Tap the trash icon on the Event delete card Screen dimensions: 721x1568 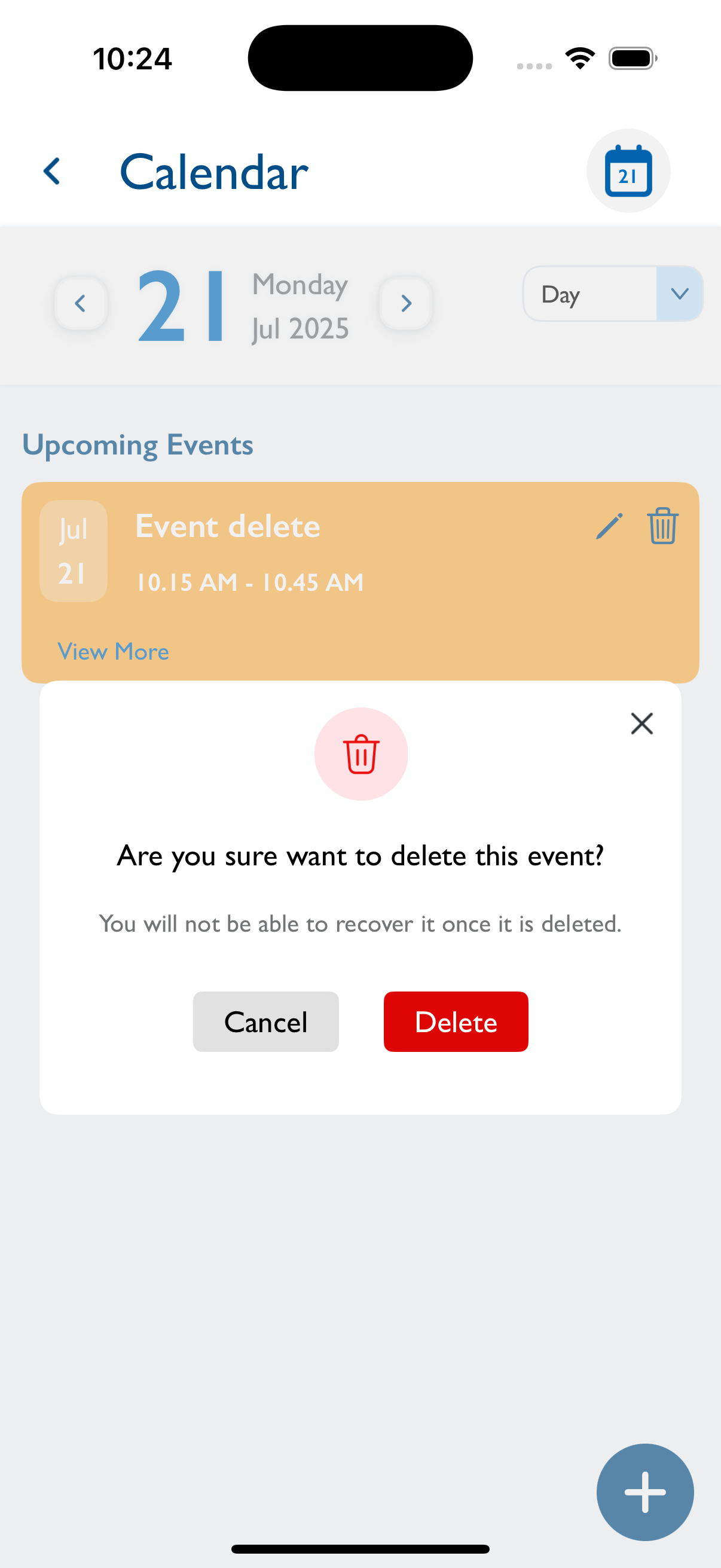pyautogui.click(x=662, y=526)
